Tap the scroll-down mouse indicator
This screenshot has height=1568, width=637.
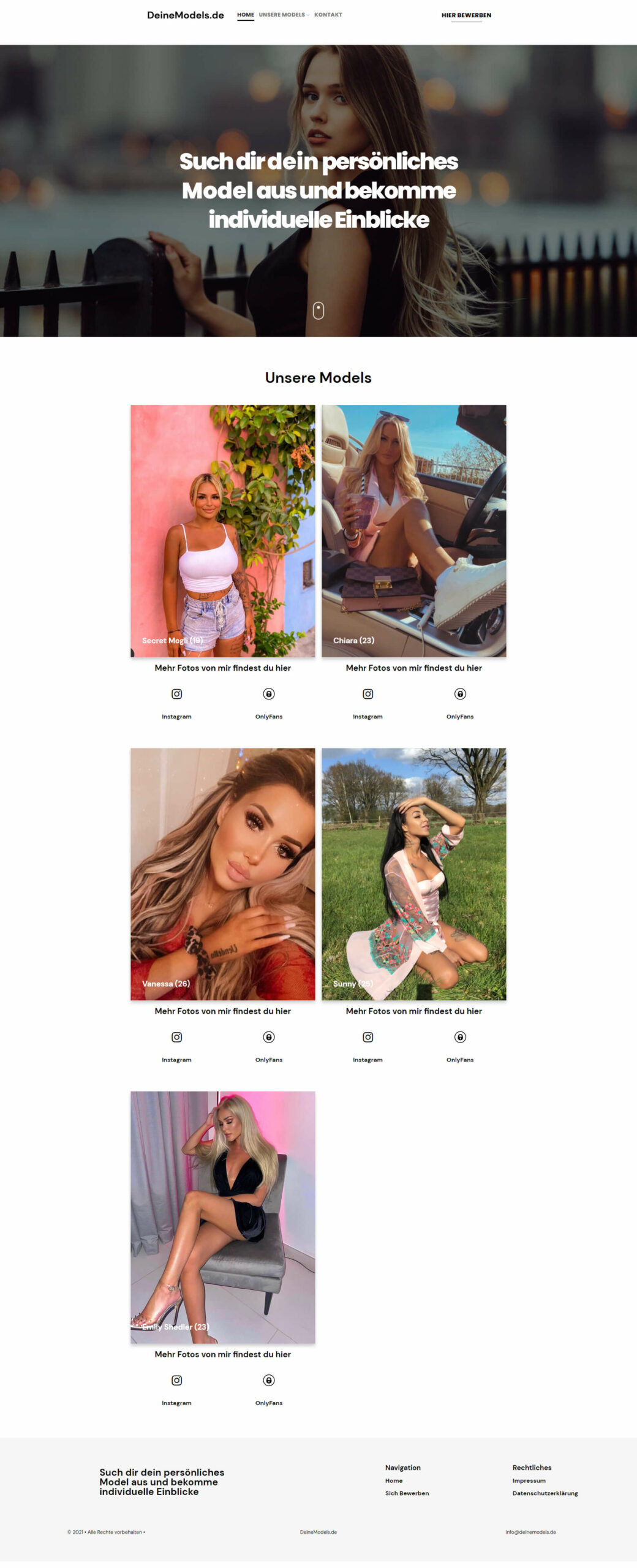pyautogui.click(x=318, y=311)
